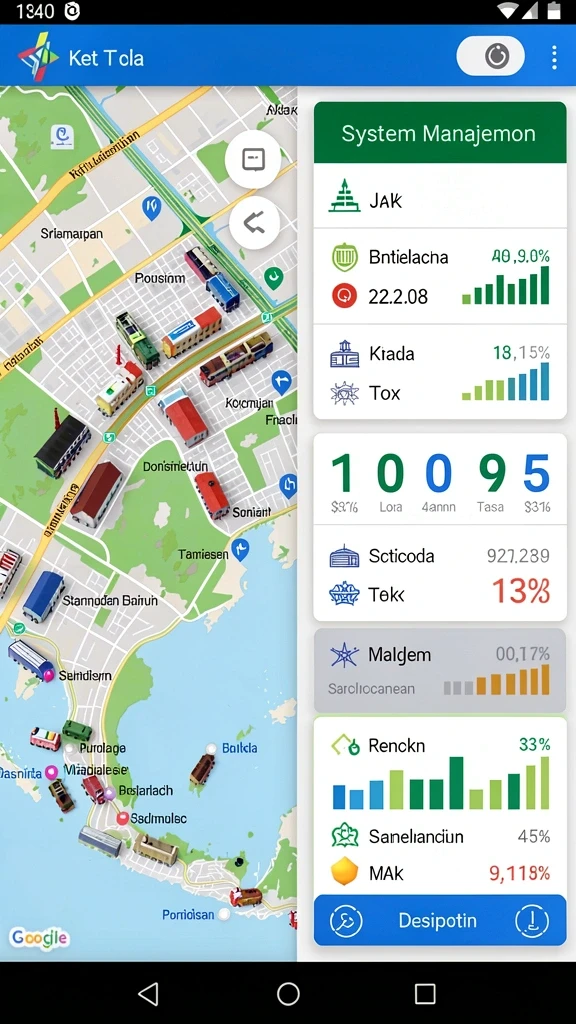Select the Malgem card
576x1024 pixels.
[x=440, y=670]
